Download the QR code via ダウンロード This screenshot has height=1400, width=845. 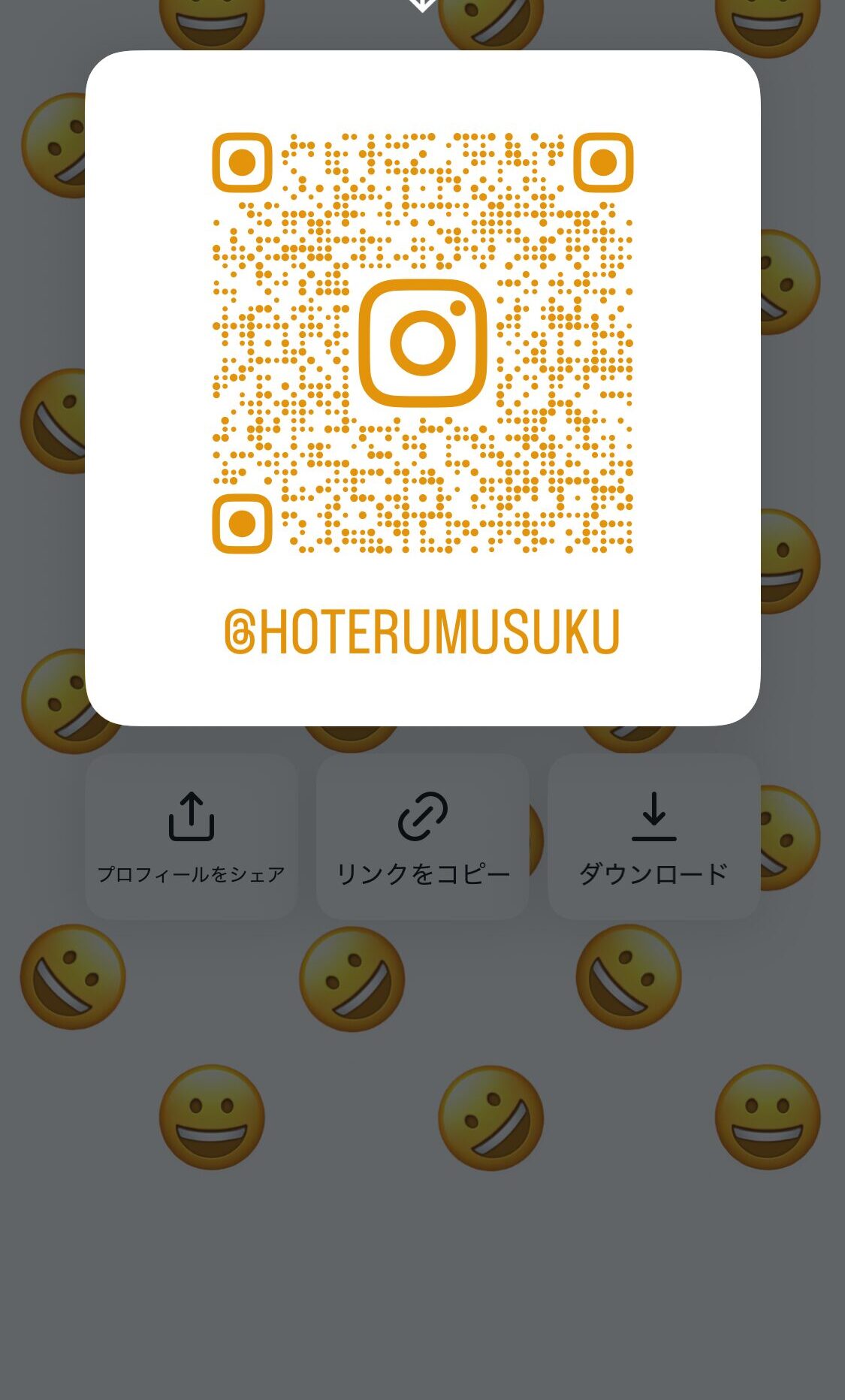click(653, 837)
